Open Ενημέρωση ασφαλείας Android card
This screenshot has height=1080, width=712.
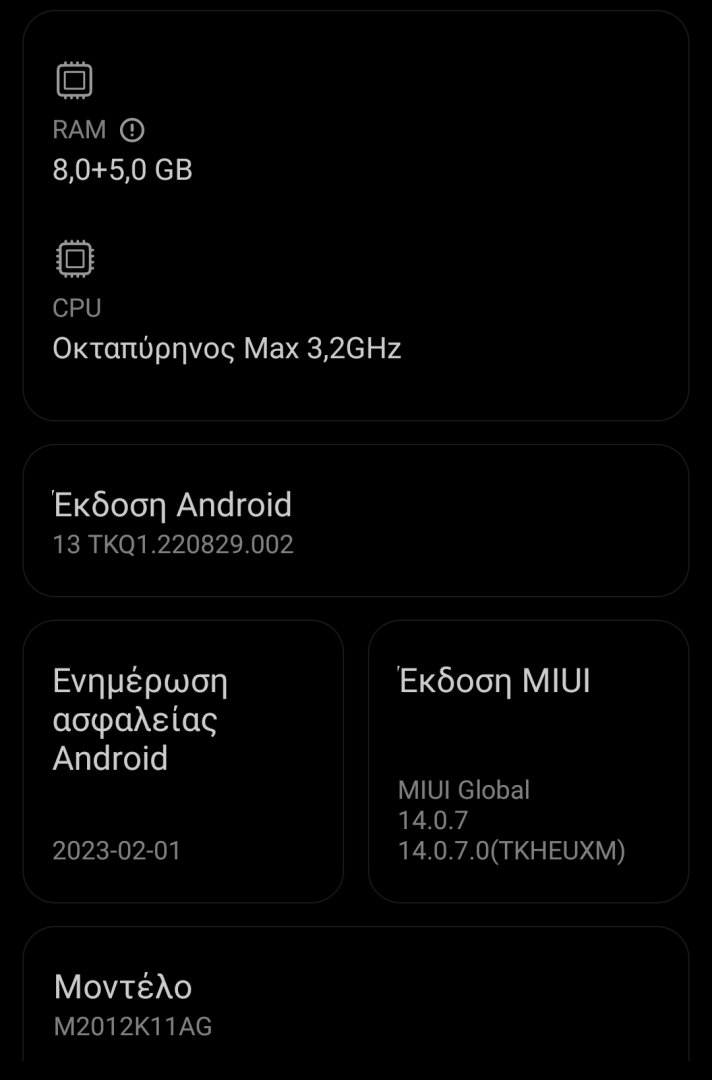183,761
